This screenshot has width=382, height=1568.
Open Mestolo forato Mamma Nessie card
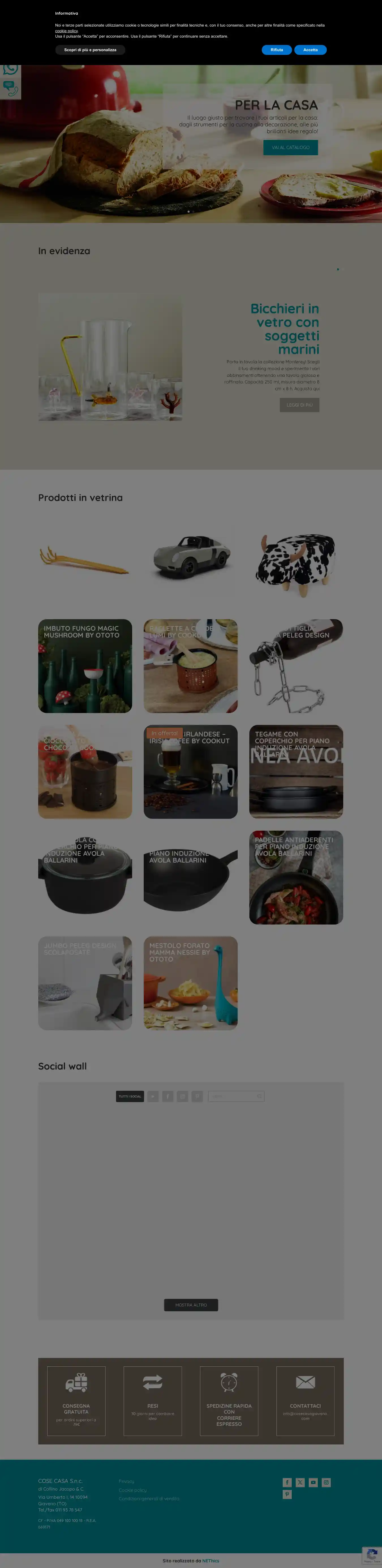tap(190, 982)
